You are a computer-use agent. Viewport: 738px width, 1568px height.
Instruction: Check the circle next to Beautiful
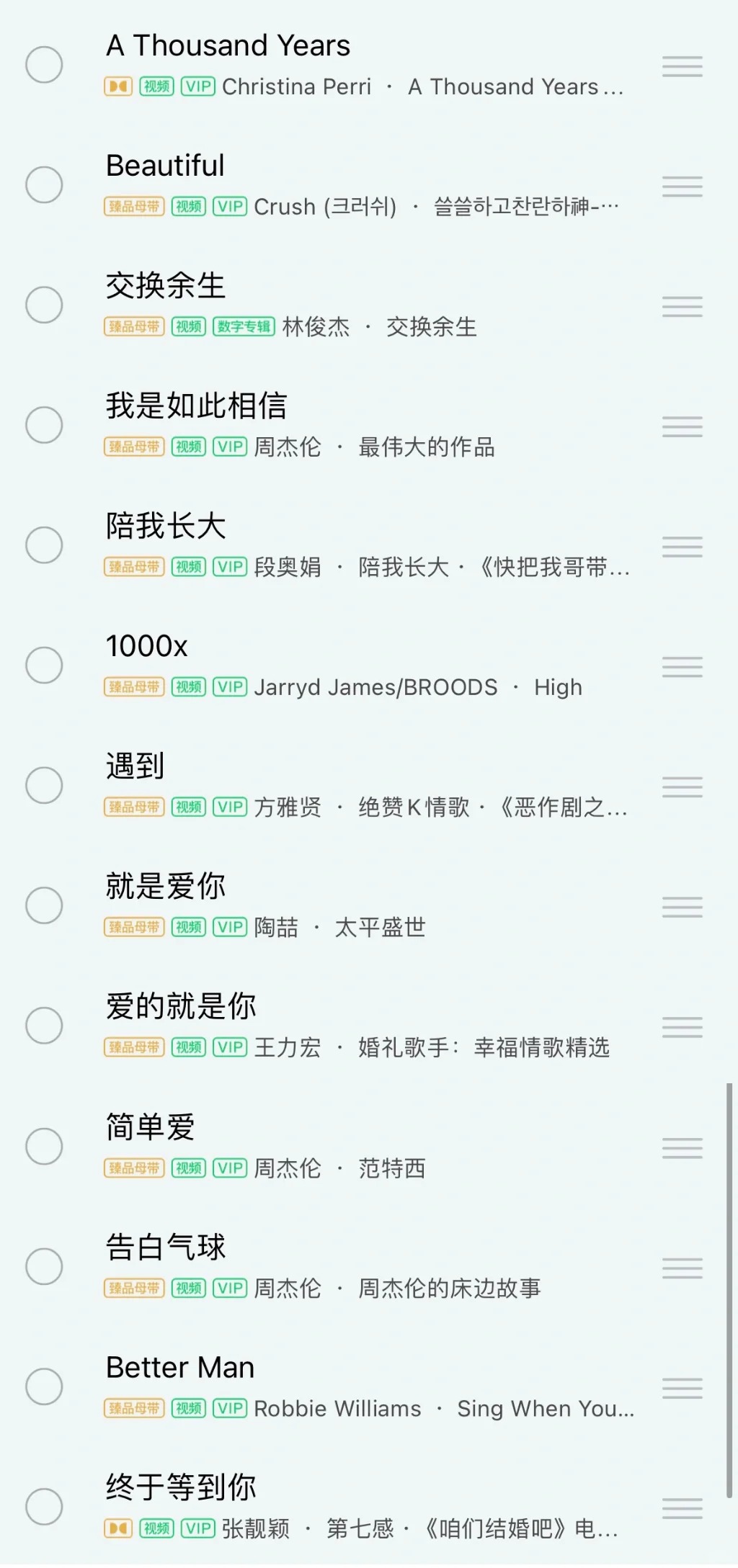tap(44, 185)
